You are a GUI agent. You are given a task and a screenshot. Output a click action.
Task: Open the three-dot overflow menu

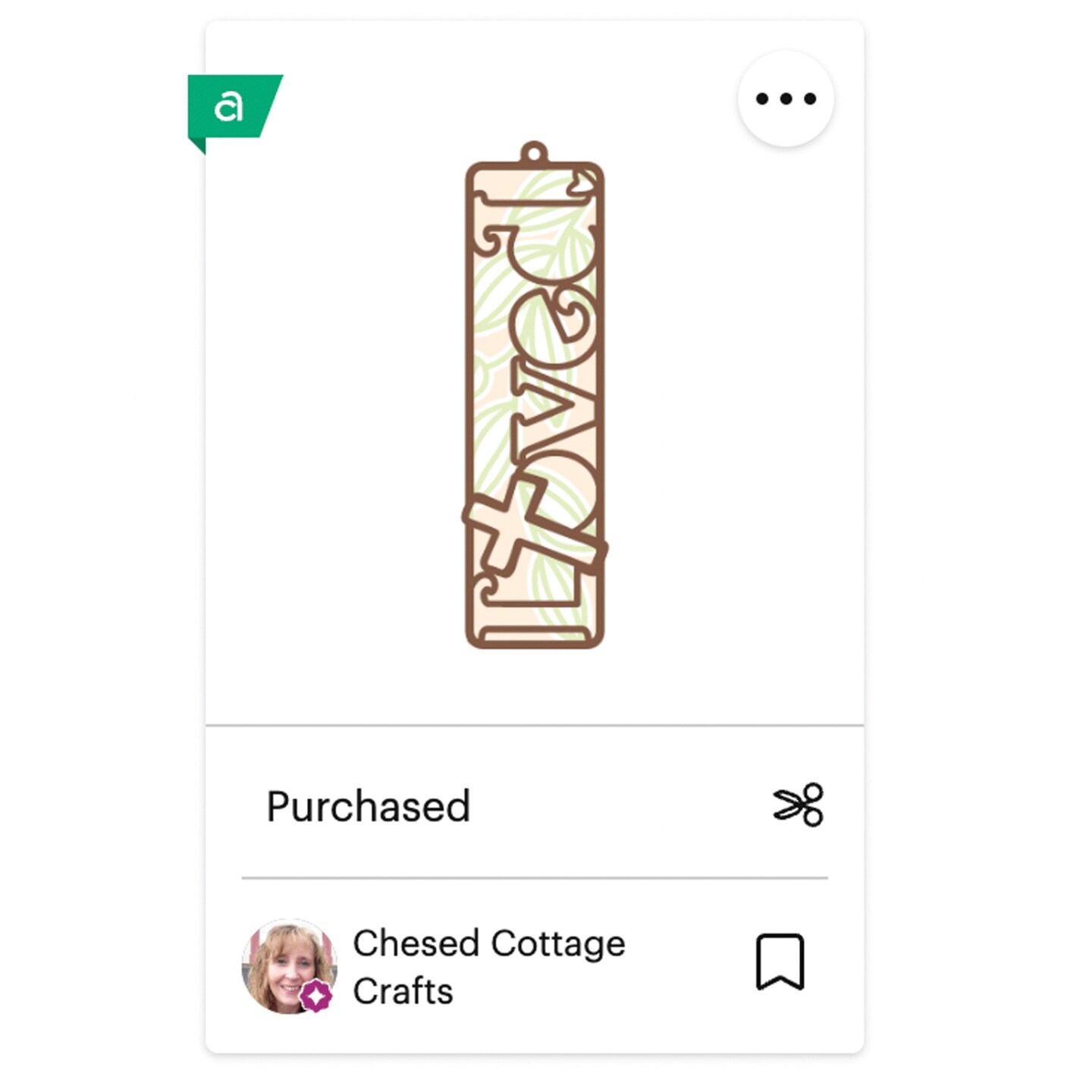pyautogui.click(x=786, y=99)
